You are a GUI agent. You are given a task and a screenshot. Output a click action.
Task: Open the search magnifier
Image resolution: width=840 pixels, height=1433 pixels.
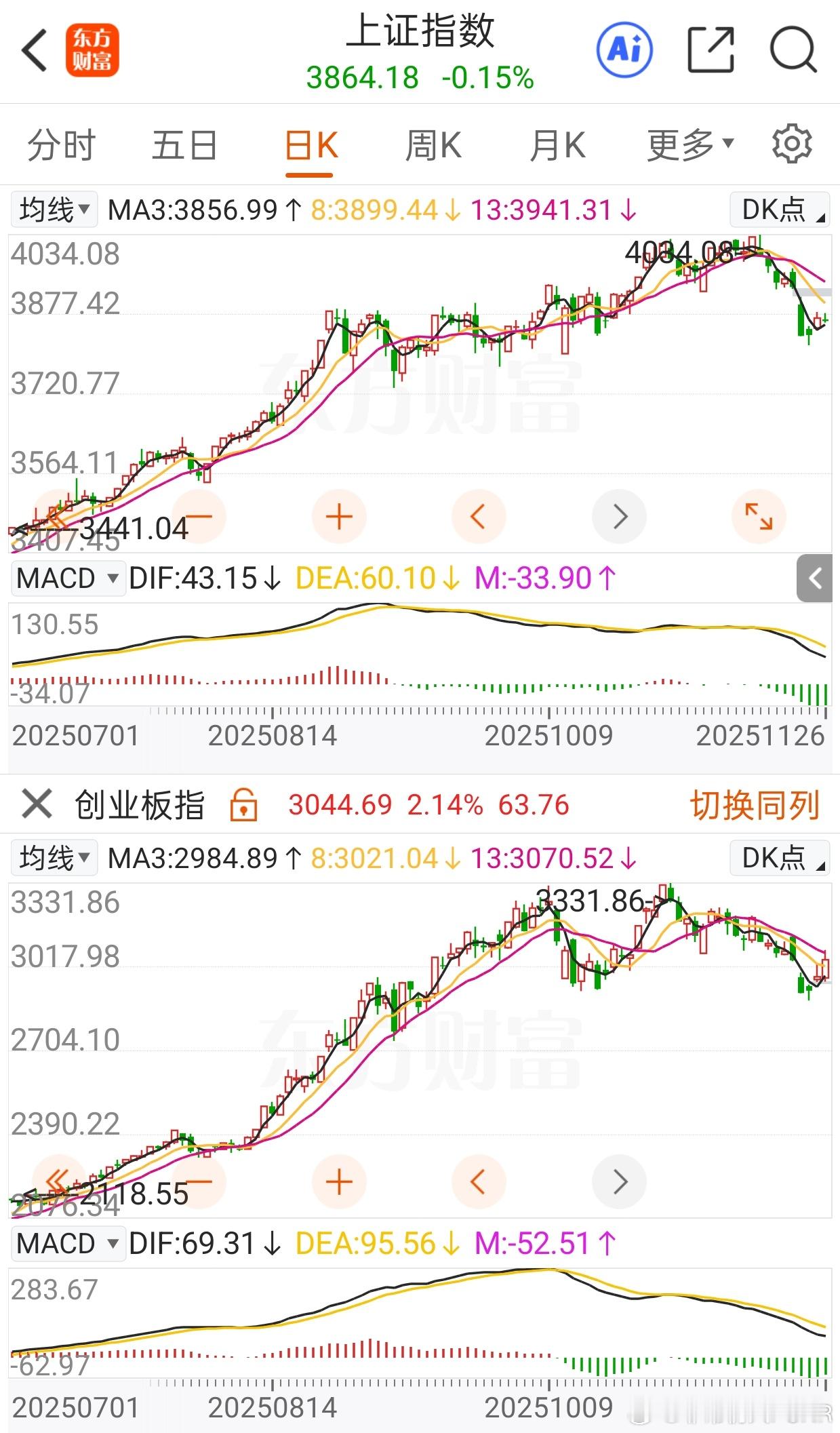[x=792, y=50]
